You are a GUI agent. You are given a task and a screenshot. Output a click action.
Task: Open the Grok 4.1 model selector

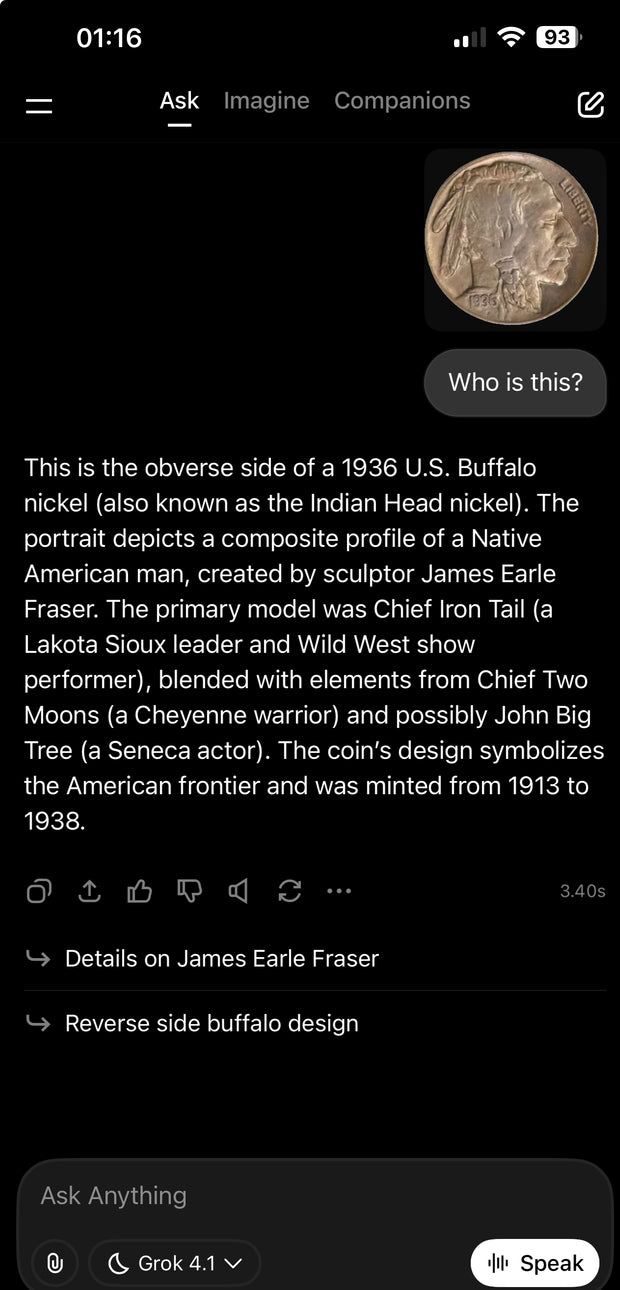tap(175, 1263)
